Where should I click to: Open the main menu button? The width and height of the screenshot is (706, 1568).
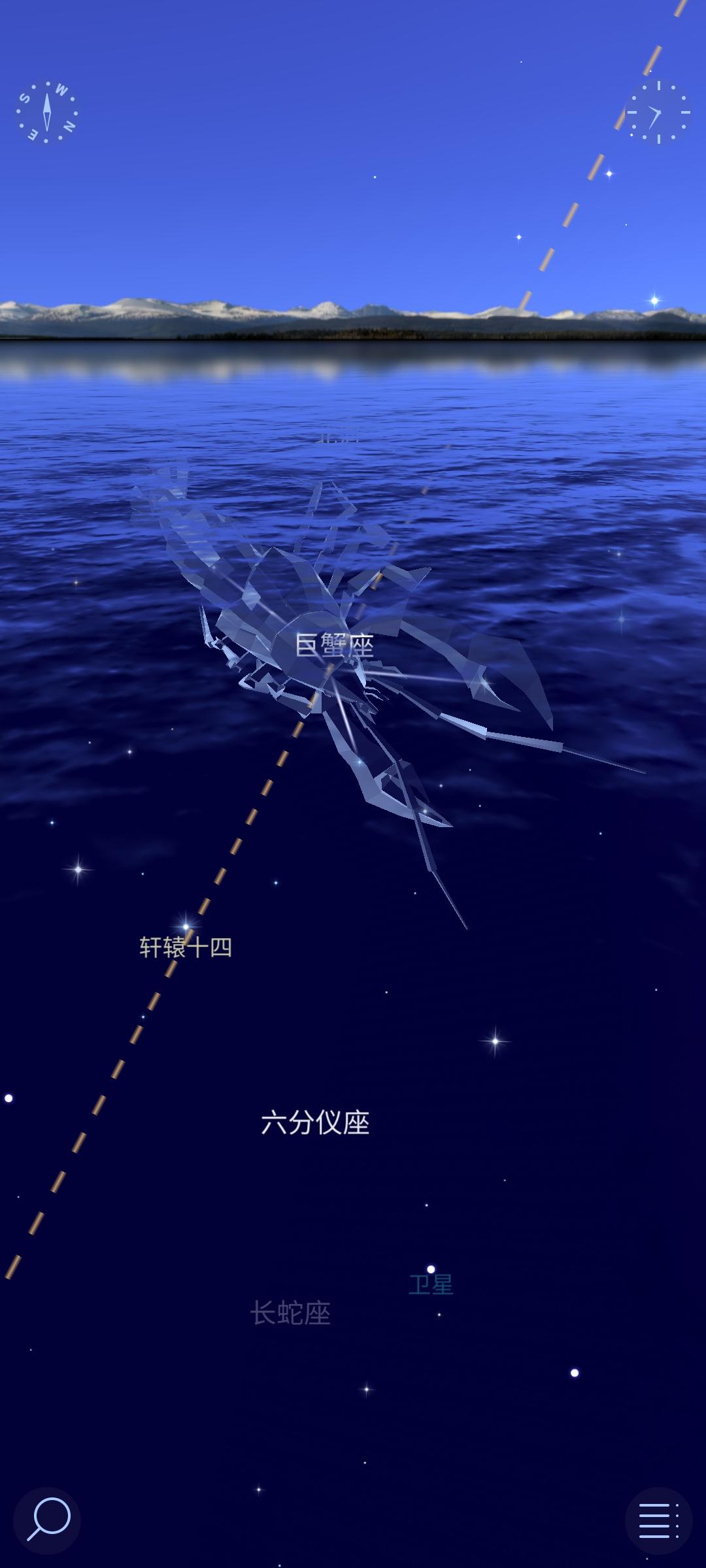658,1521
